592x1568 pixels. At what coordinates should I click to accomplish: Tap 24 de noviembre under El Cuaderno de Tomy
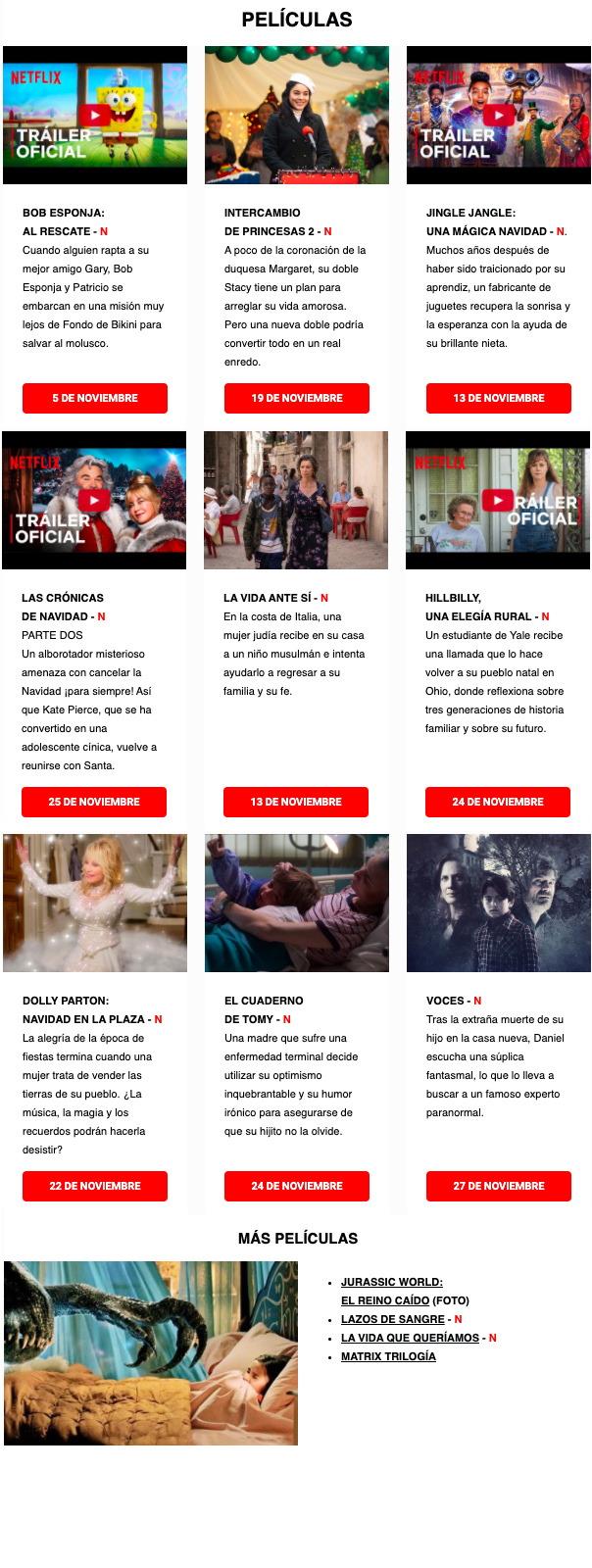tap(296, 1186)
